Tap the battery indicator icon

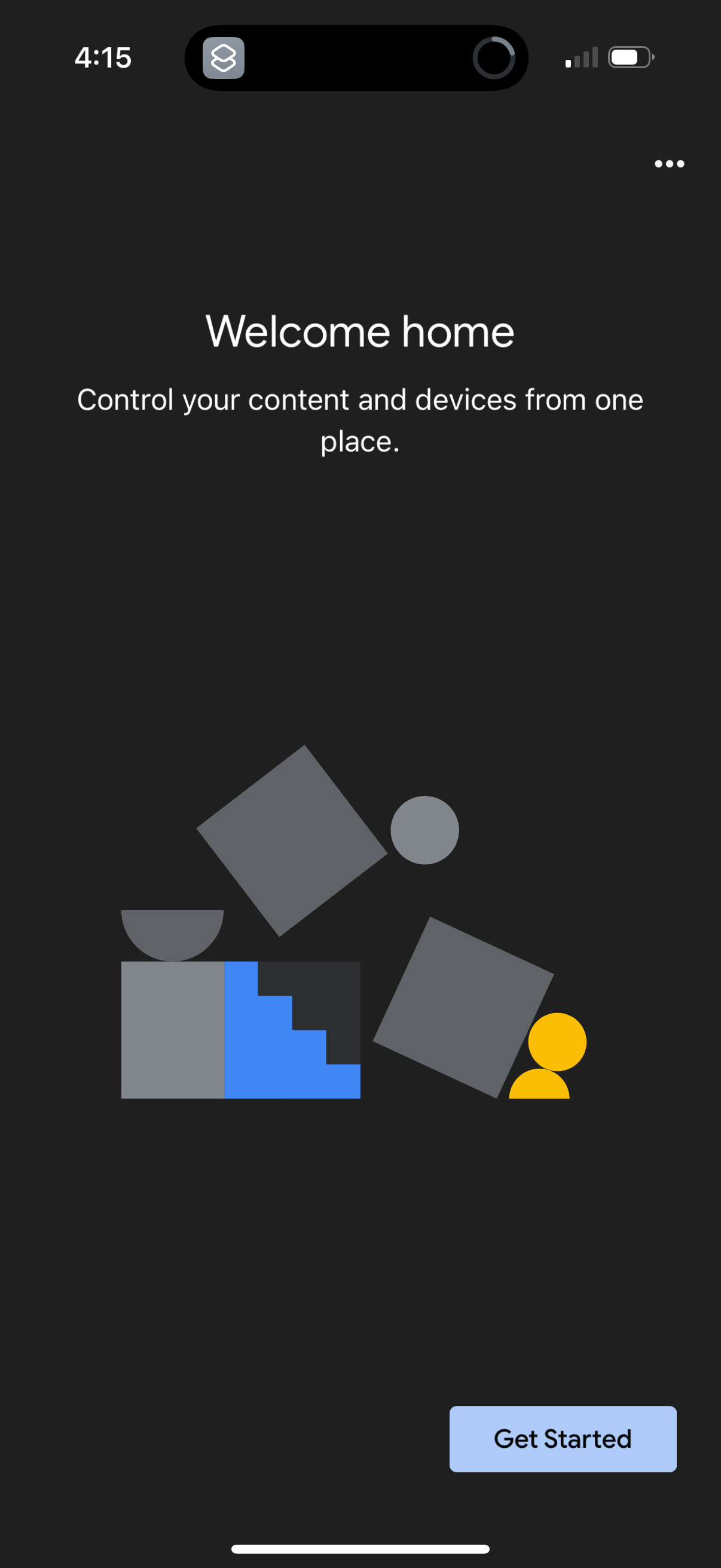coord(629,57)
